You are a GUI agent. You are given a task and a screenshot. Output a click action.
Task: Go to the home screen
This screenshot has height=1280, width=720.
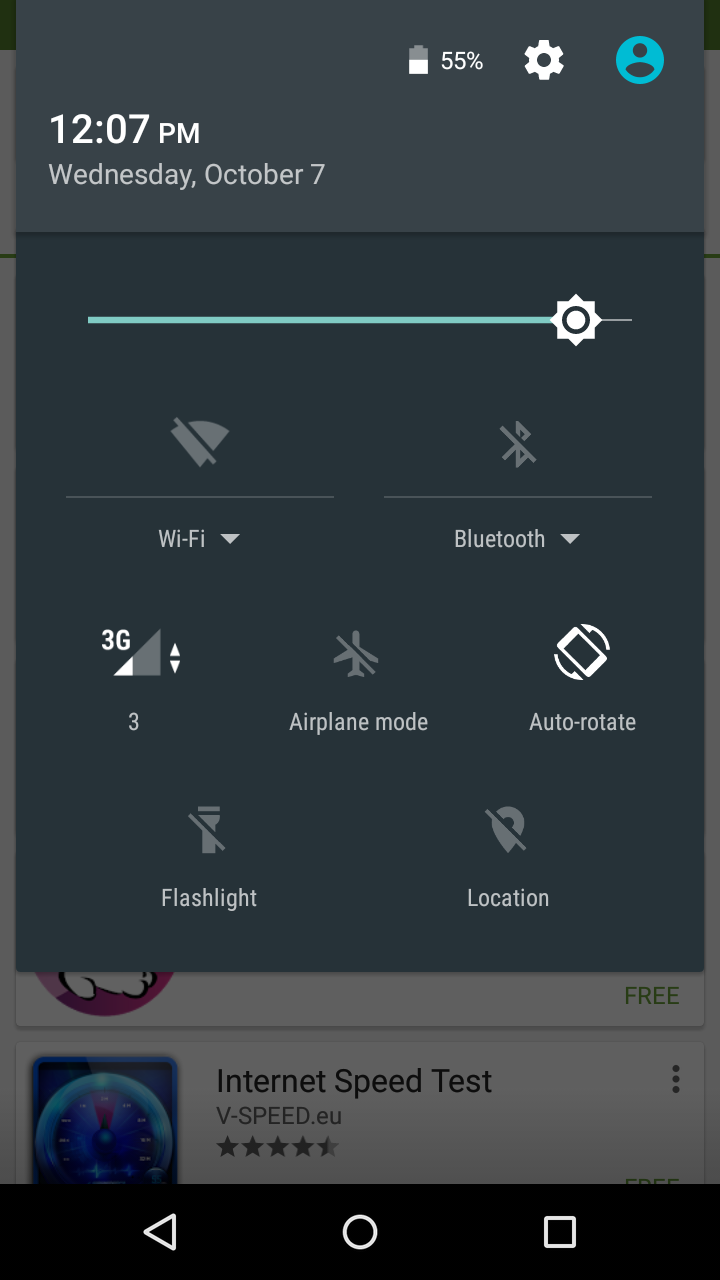click(360, 1232)
